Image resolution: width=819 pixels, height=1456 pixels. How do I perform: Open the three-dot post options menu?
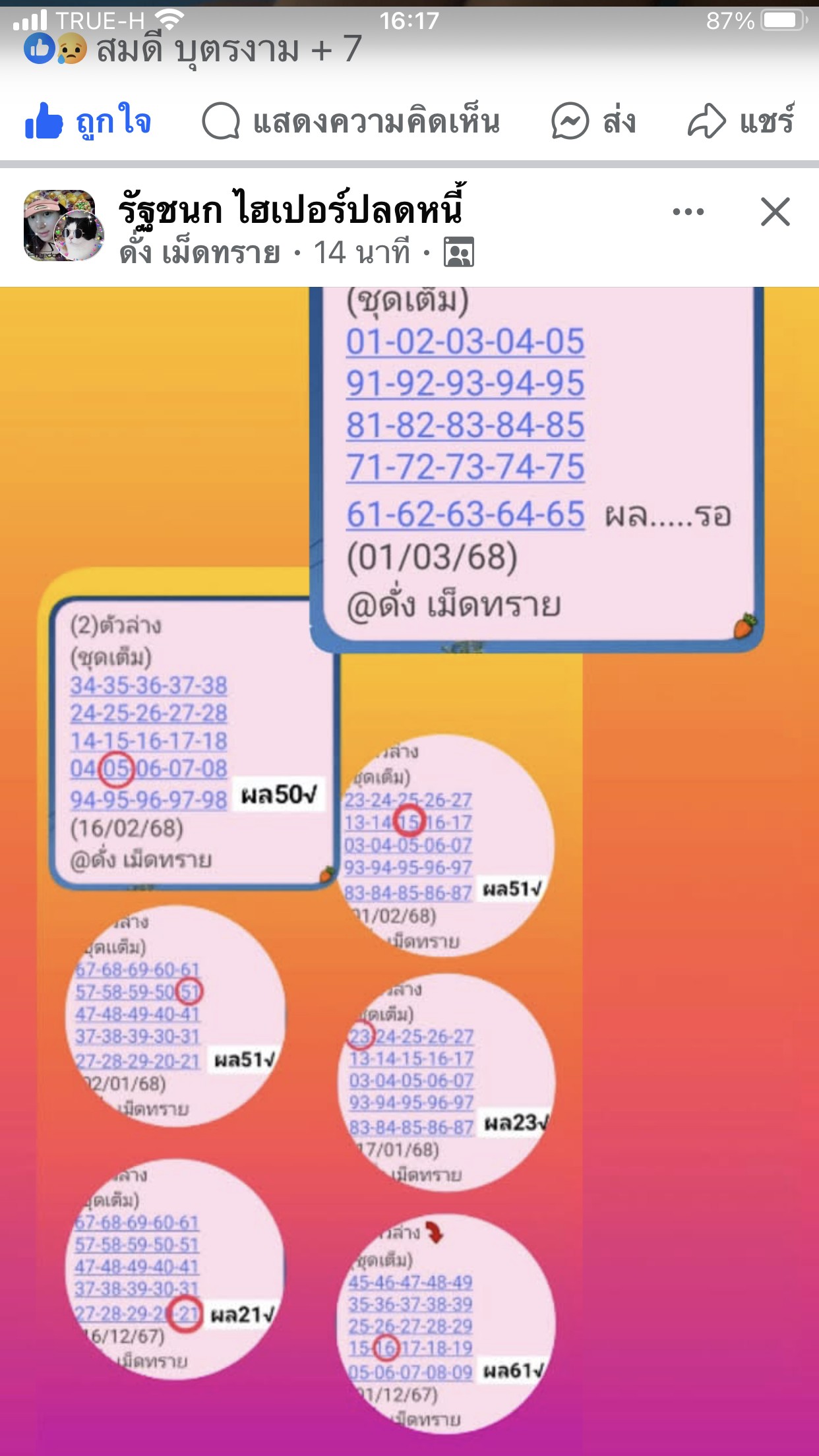point(688,212)
